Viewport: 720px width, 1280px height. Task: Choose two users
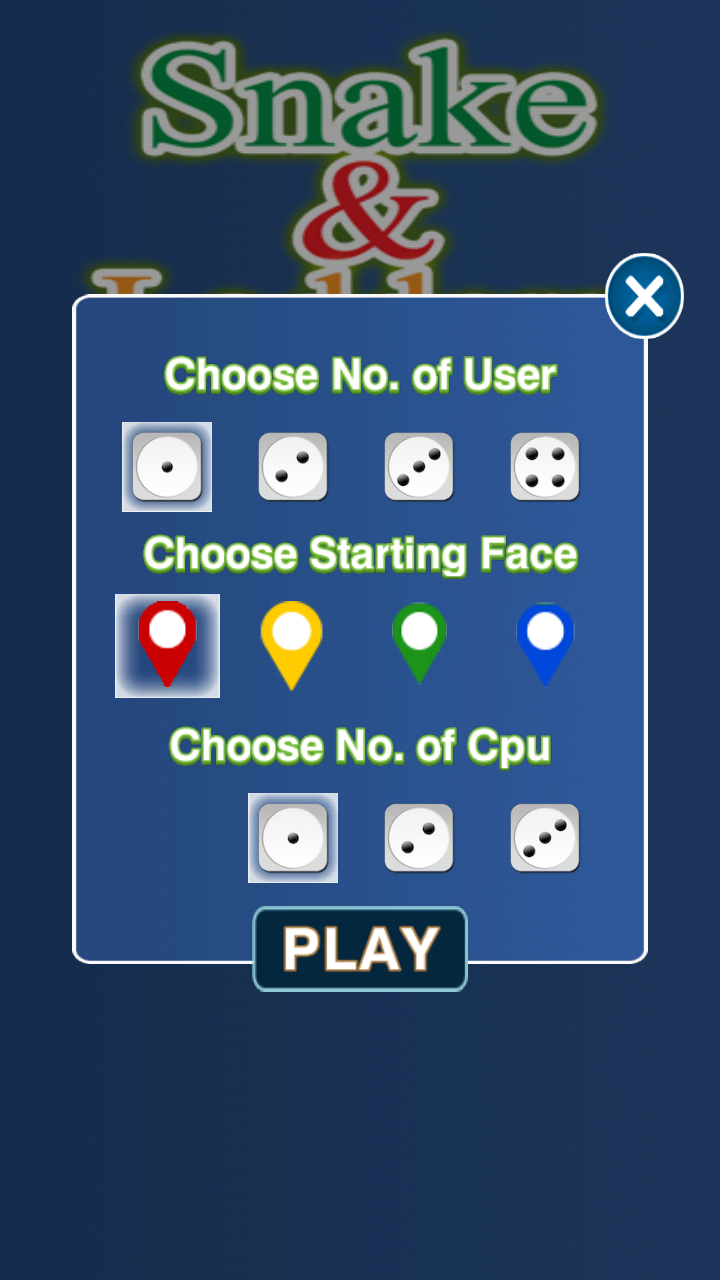pyautogui.click(x=293, y=466)
